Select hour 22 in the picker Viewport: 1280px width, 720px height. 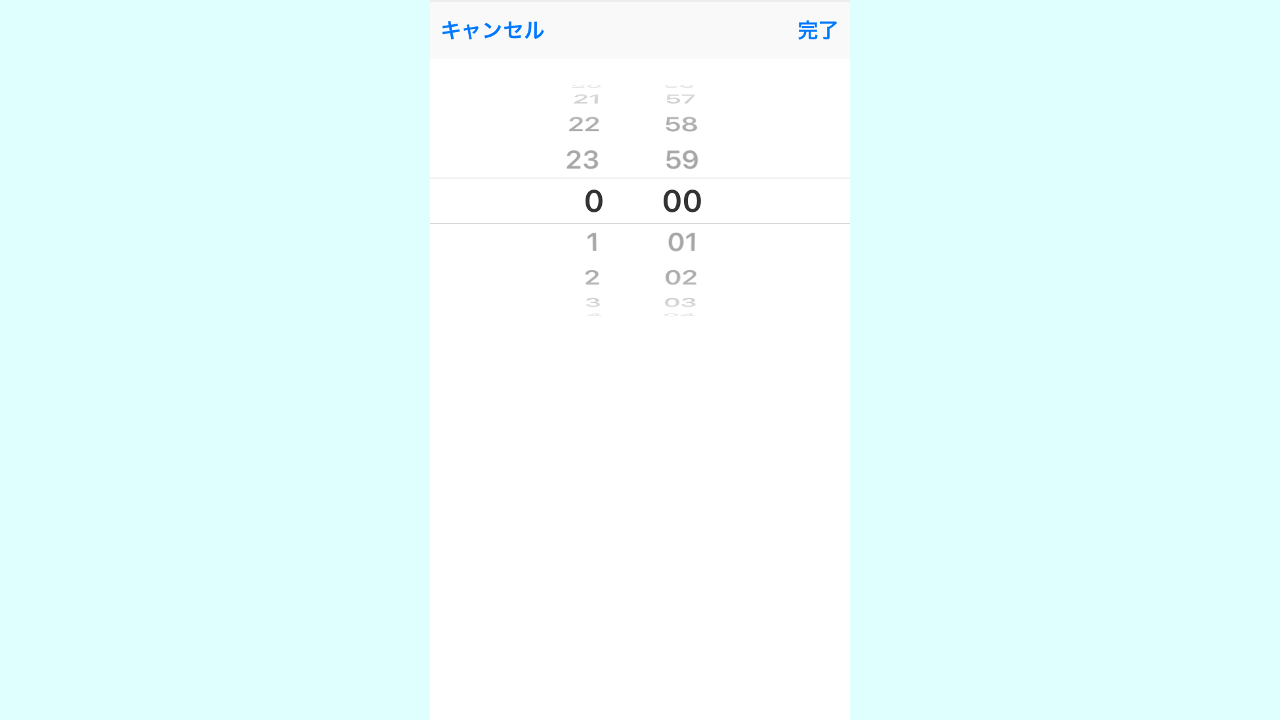[584, 125]
